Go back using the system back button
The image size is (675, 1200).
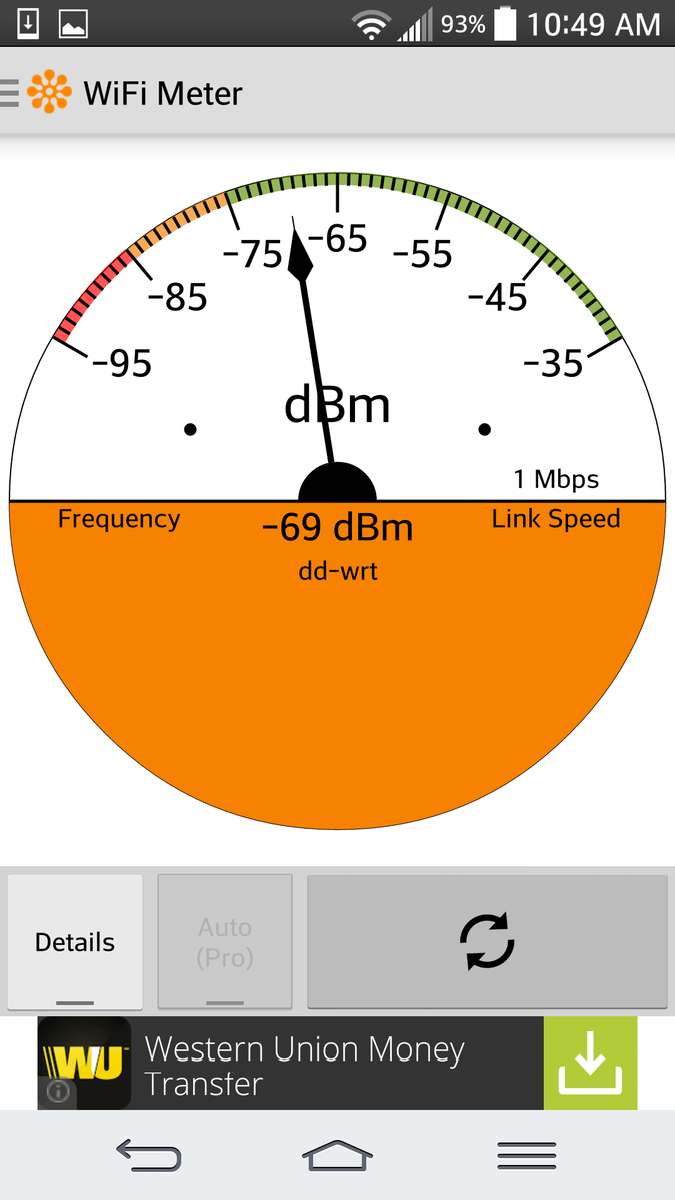pyautogui.click(x=149, y=1156)
